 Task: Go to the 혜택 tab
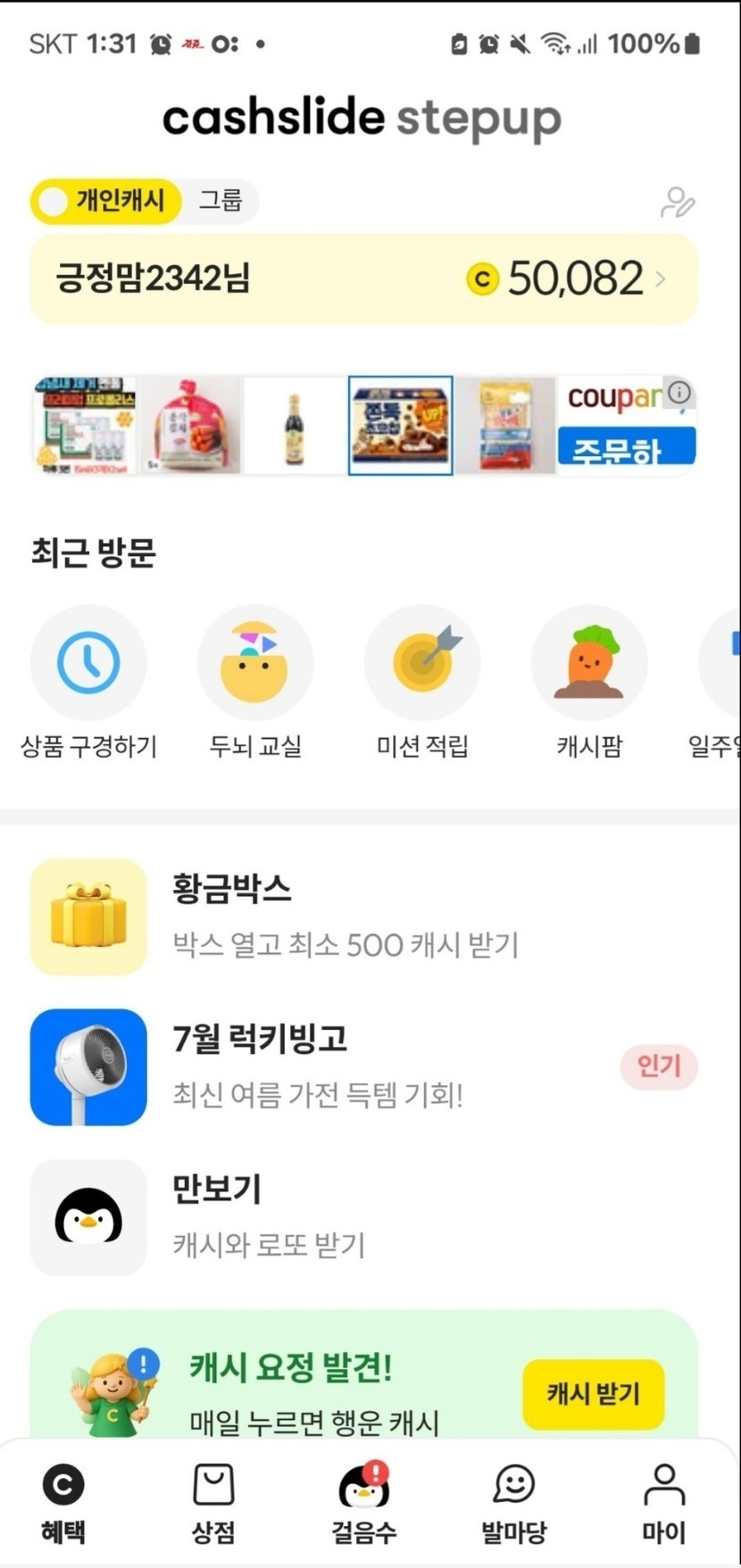coord(63,1504)
